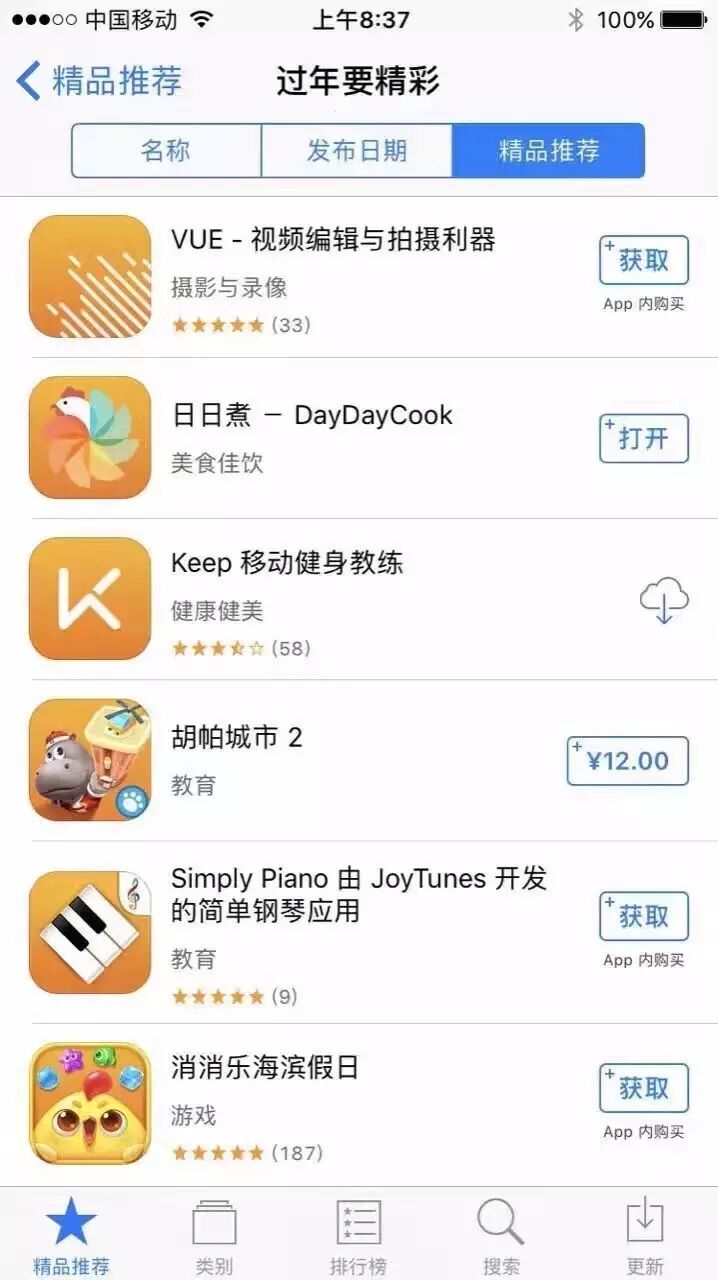Viewport: 718px width, 1280px height.
Task: Open the bottom 精品推荐 tab
Action: pos(71,1237)
